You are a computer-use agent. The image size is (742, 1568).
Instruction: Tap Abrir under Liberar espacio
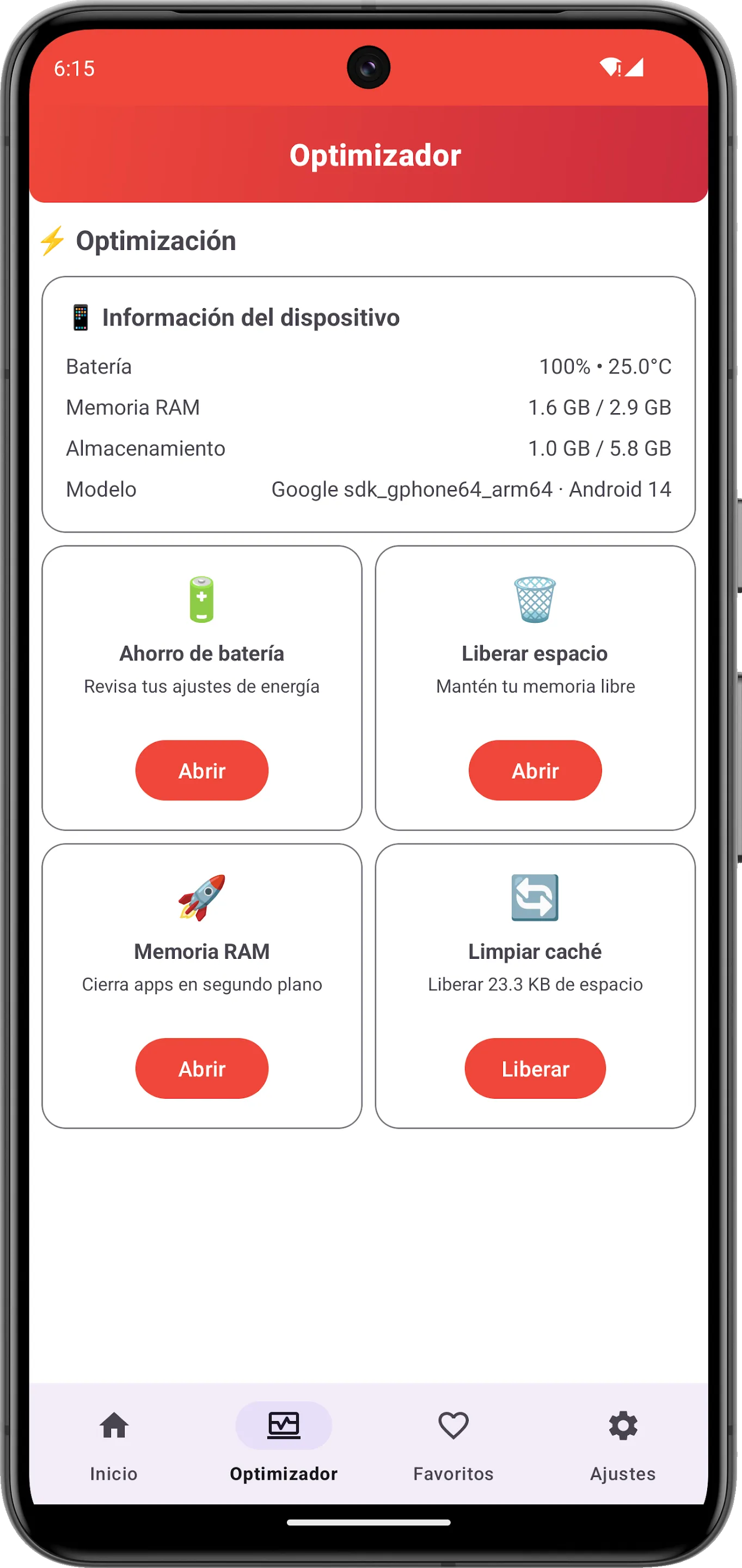click(x=535, y=770)
